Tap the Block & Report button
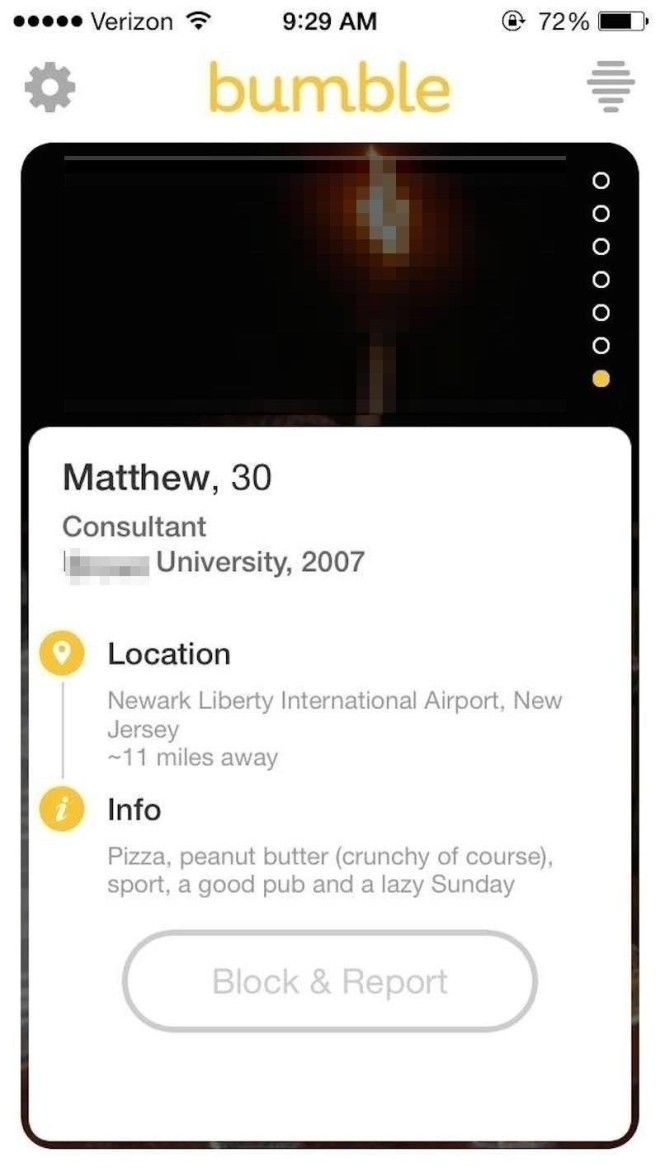Screen dimensions: 660x1172 pyautogui.click(x=330, y=981)
